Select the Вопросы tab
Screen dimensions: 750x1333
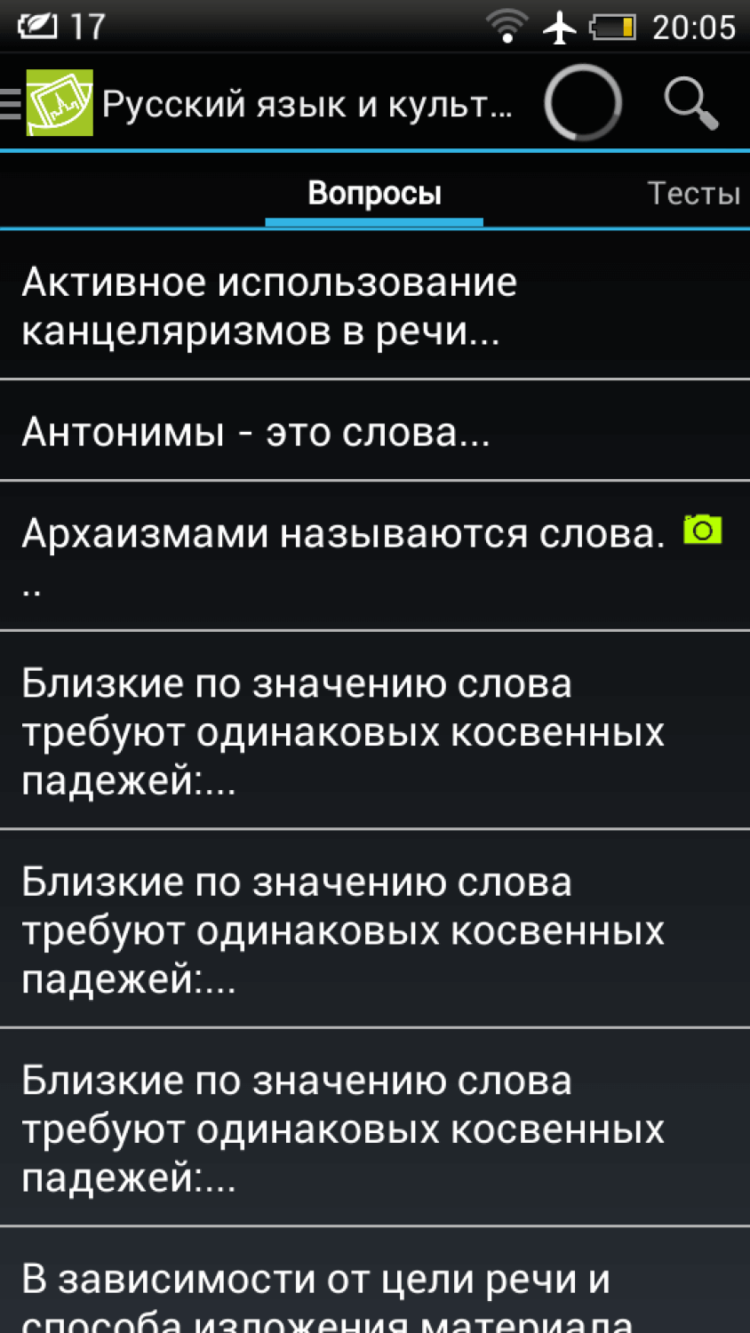(374, 193)
